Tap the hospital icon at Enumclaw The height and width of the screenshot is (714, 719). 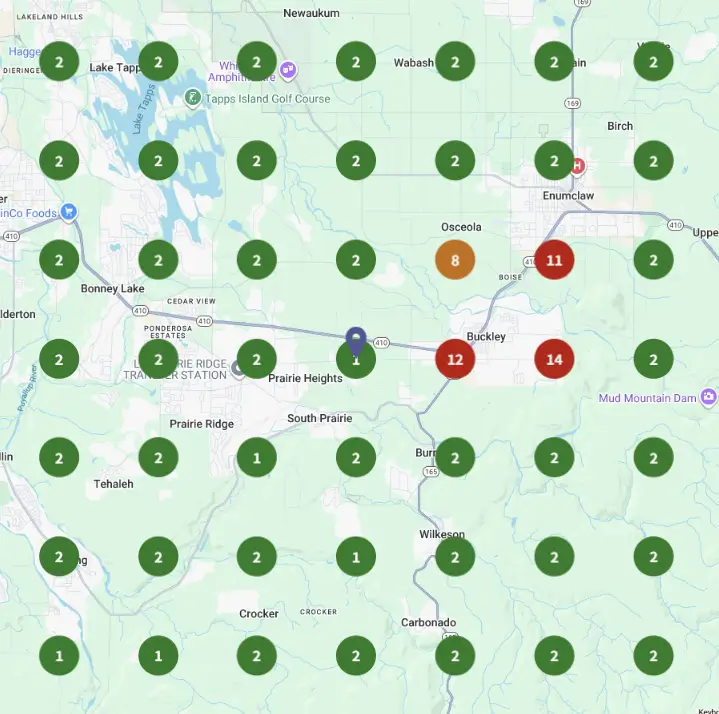coord(577,166)
